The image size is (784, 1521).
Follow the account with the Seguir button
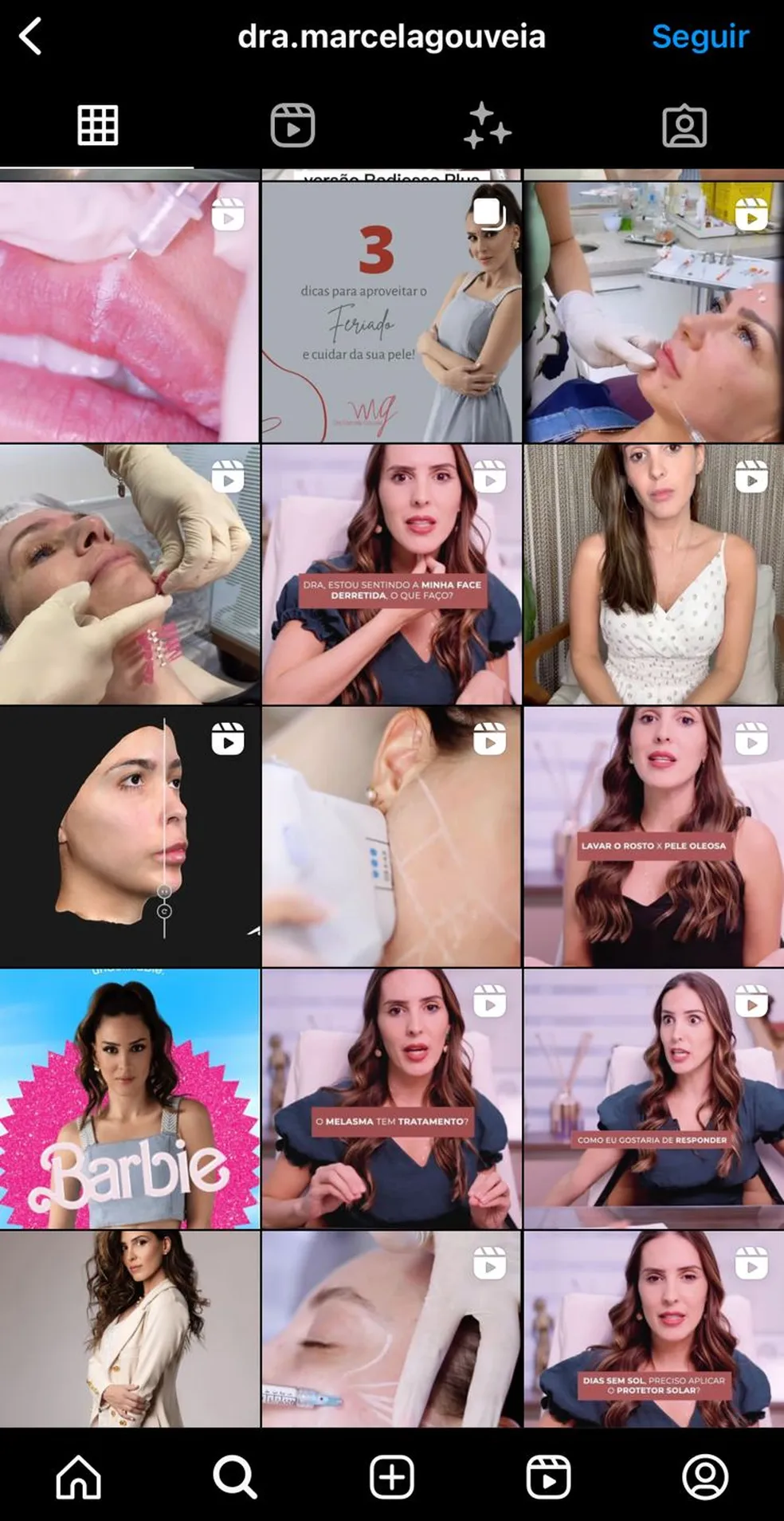pos(700,37)
